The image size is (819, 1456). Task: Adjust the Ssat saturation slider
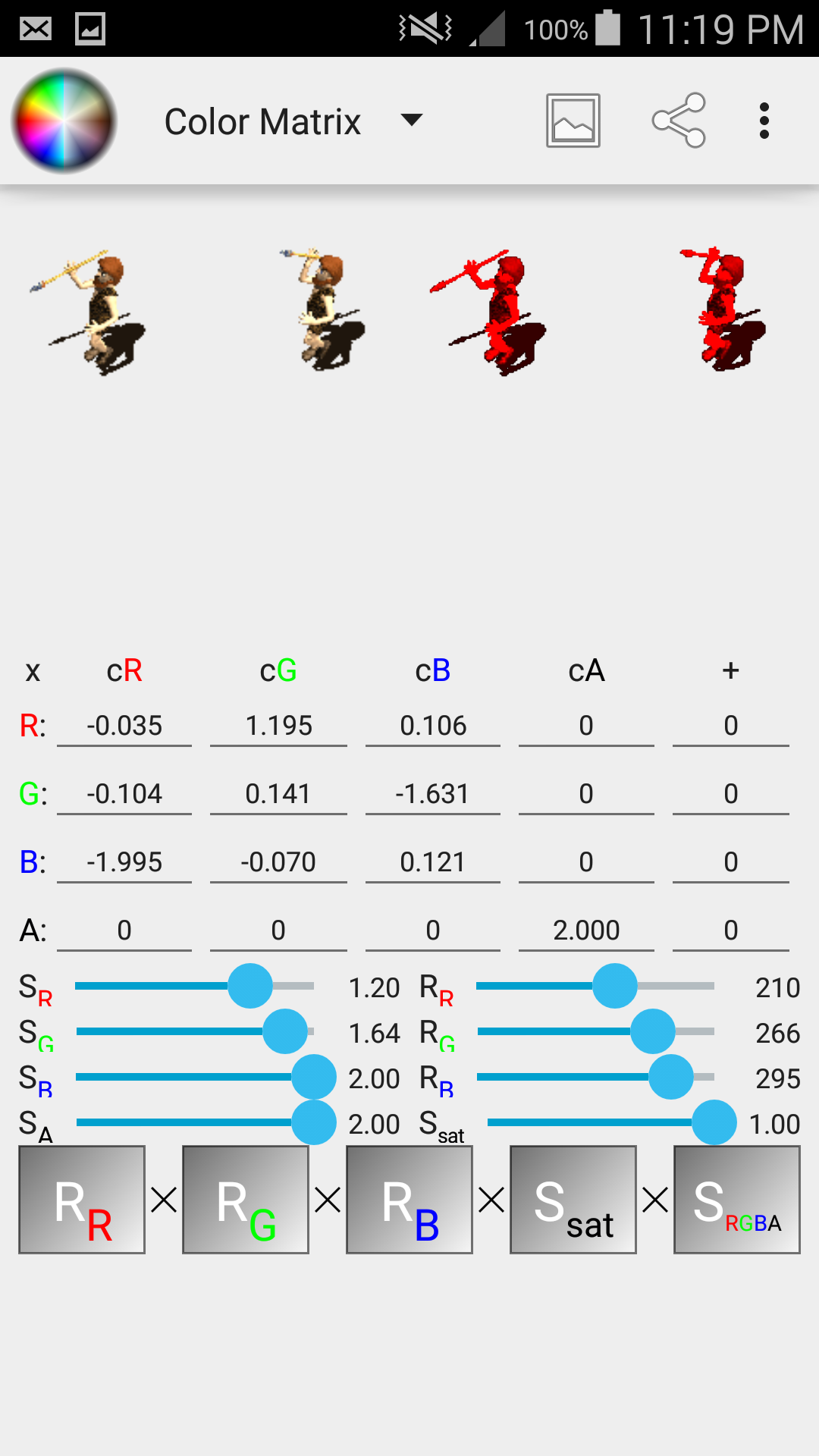point(714,1122)
